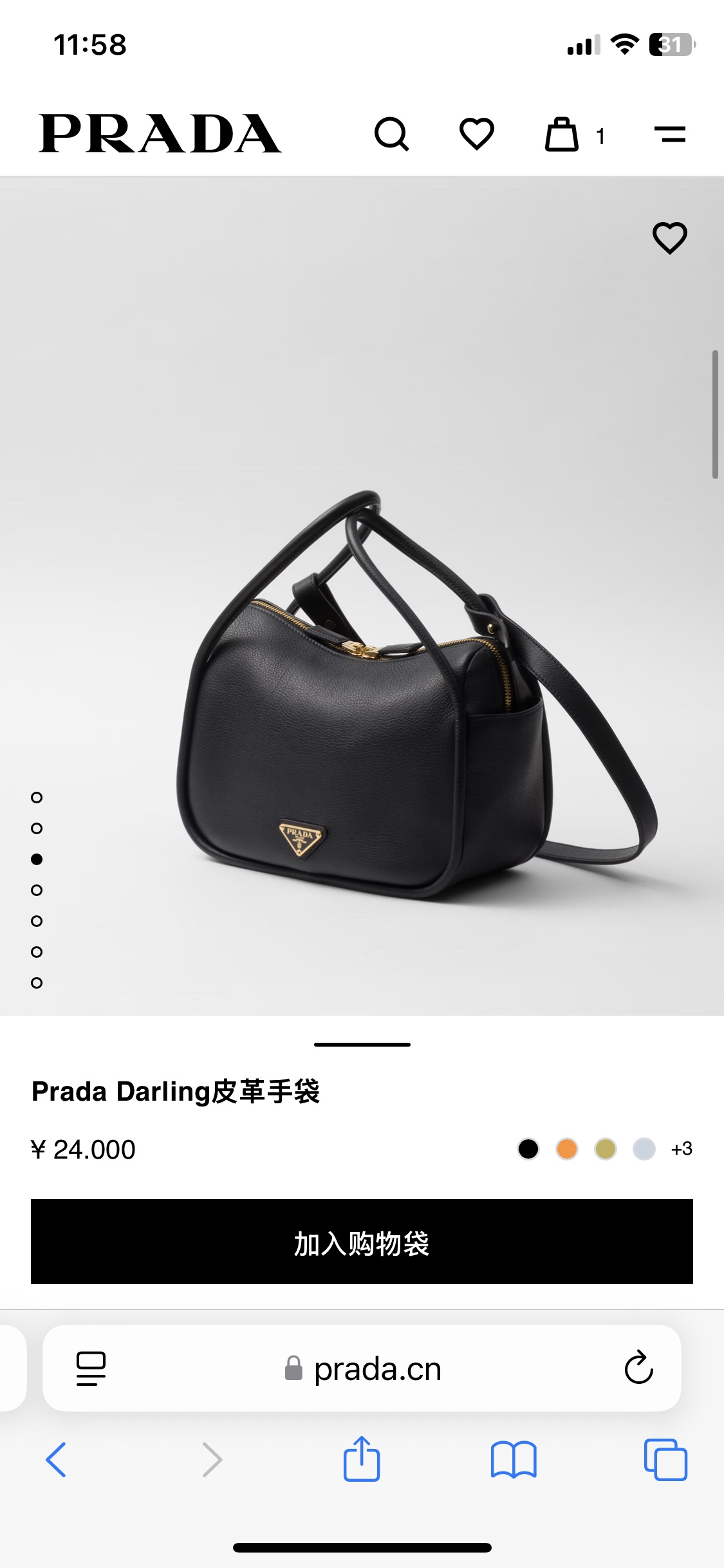Screen dimensions: 724x1568
Task: Open wishlist heart in header
Action: tap(476, 134)
